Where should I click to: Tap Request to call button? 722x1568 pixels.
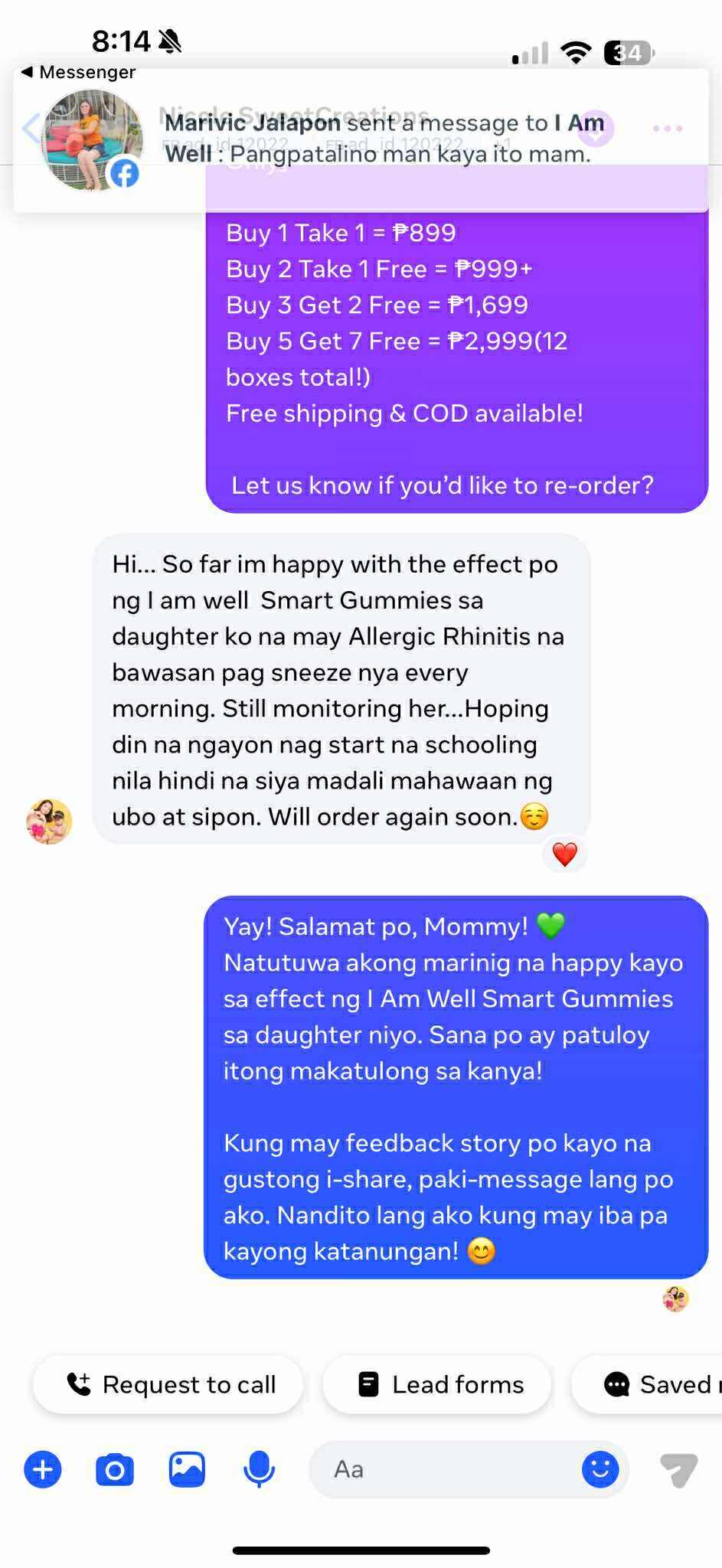click(x=170, y=1384)
